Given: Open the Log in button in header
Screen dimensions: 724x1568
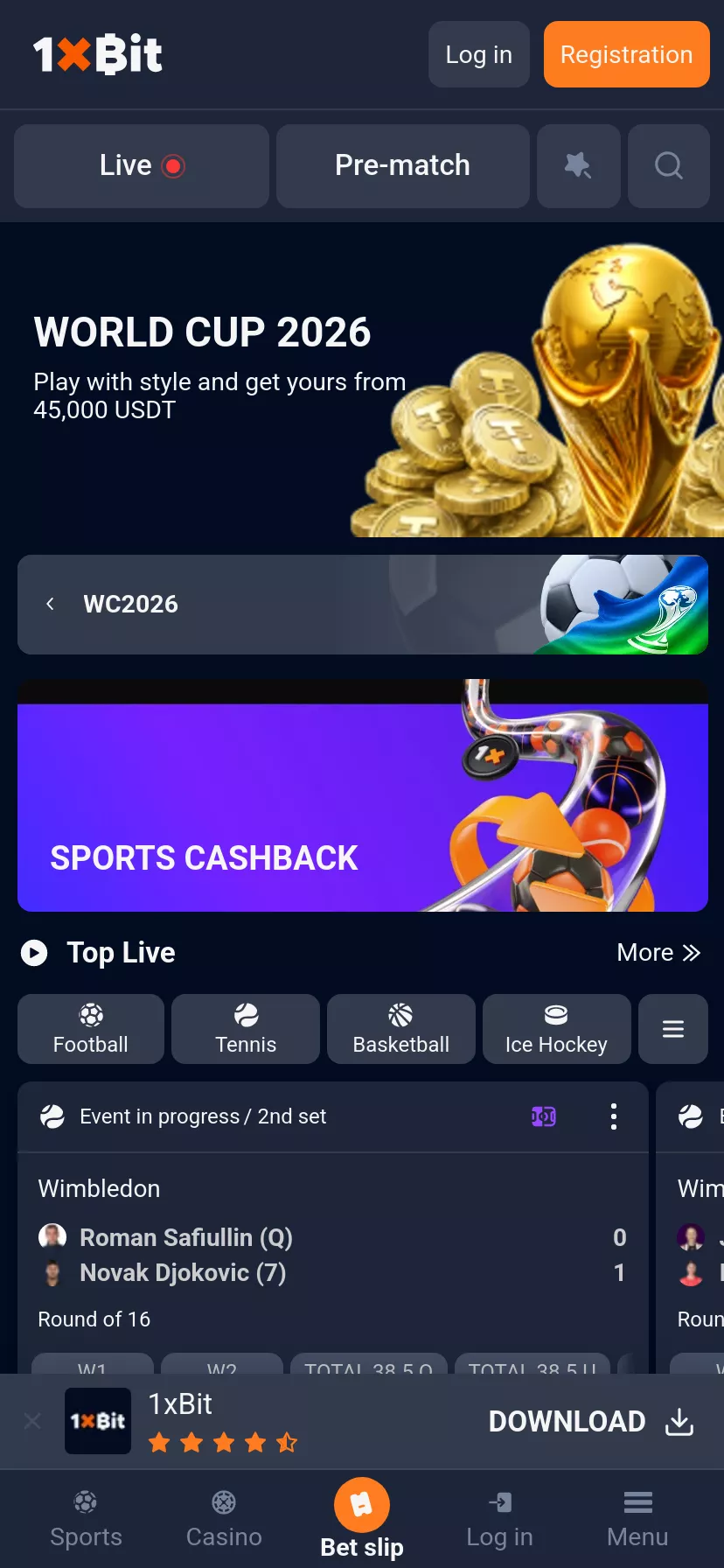Looking at the screenshot, I should click(x=478, y=54).
